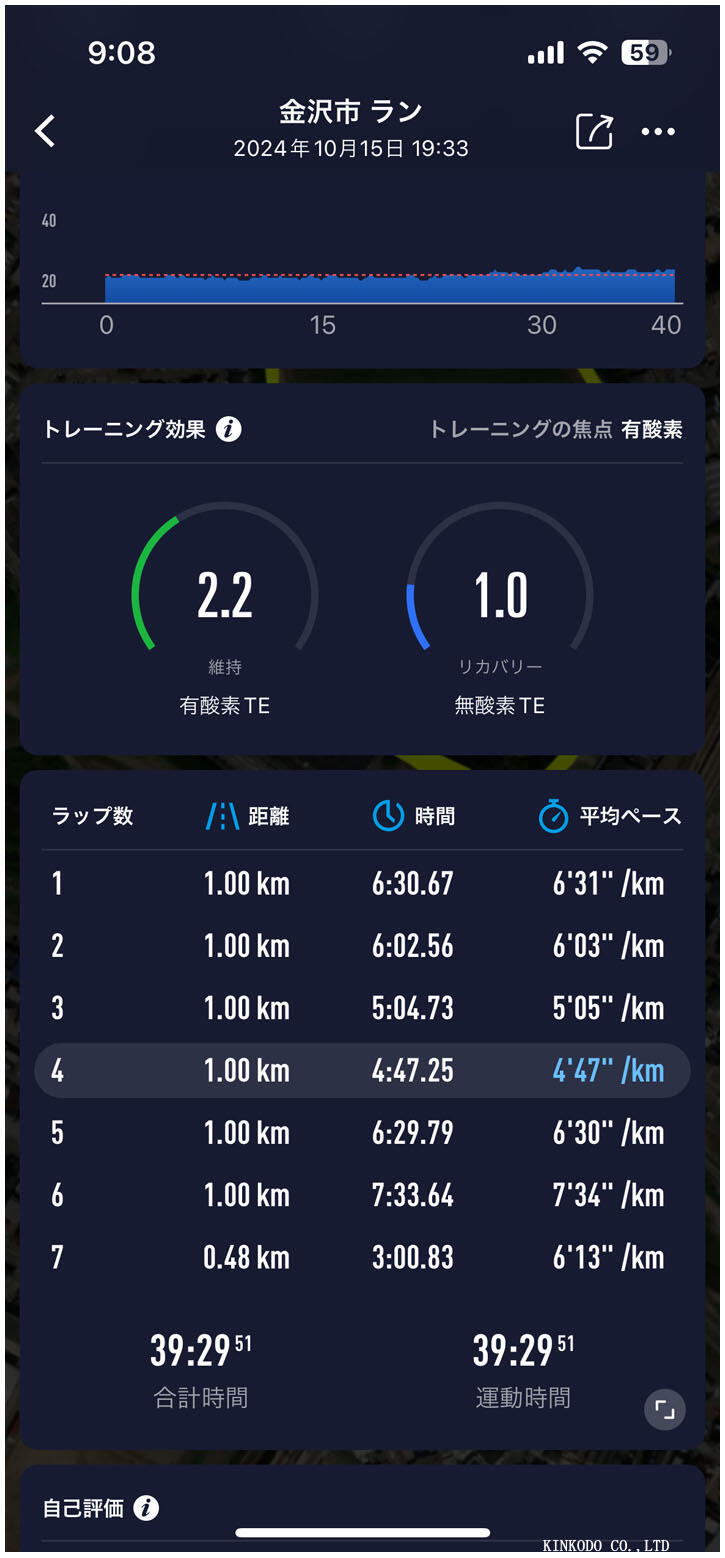Image resolution: width=725 pixels, height=1558 pixels.
Task: Expand the lap table to full screen
Action: pyautogui.click(x=665, y=1410)
